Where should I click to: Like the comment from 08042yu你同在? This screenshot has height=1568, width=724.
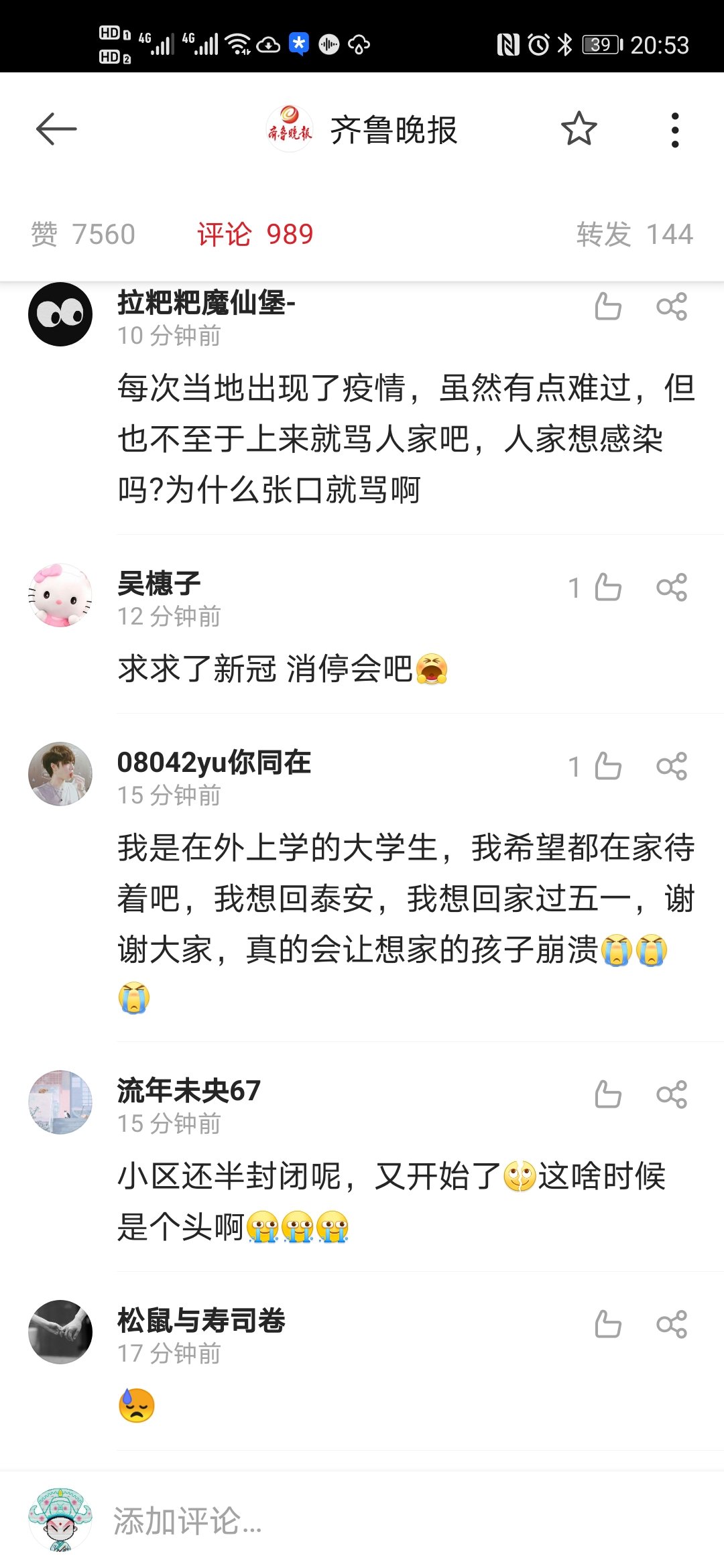pos(607,767)
